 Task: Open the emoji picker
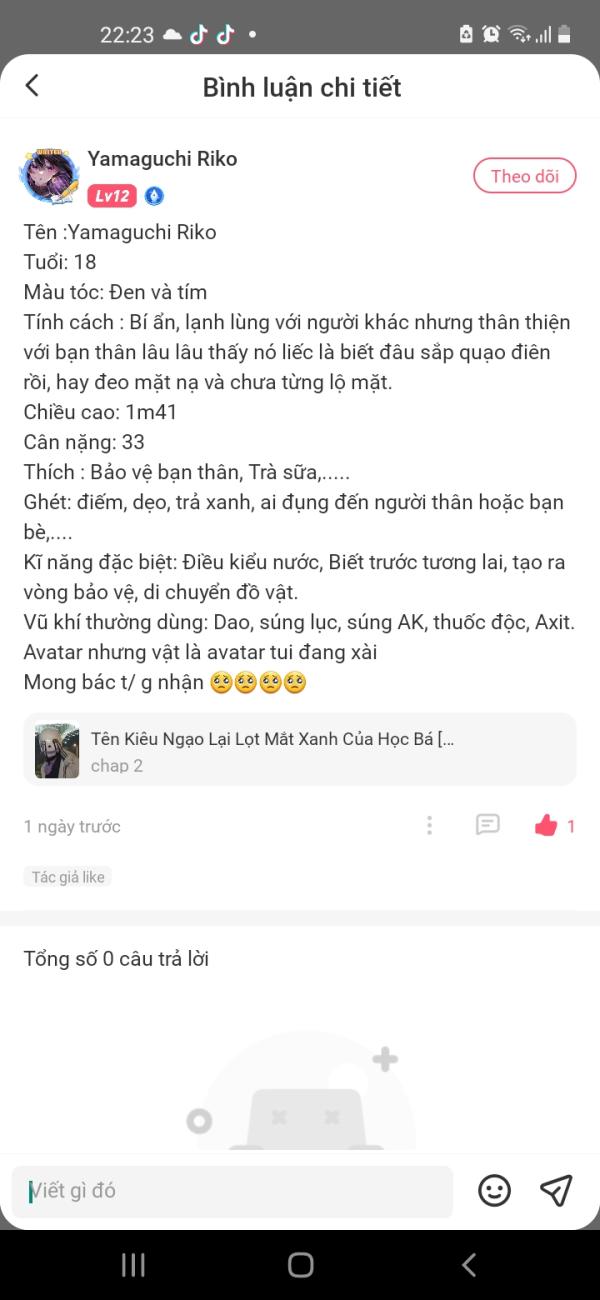494,1190
